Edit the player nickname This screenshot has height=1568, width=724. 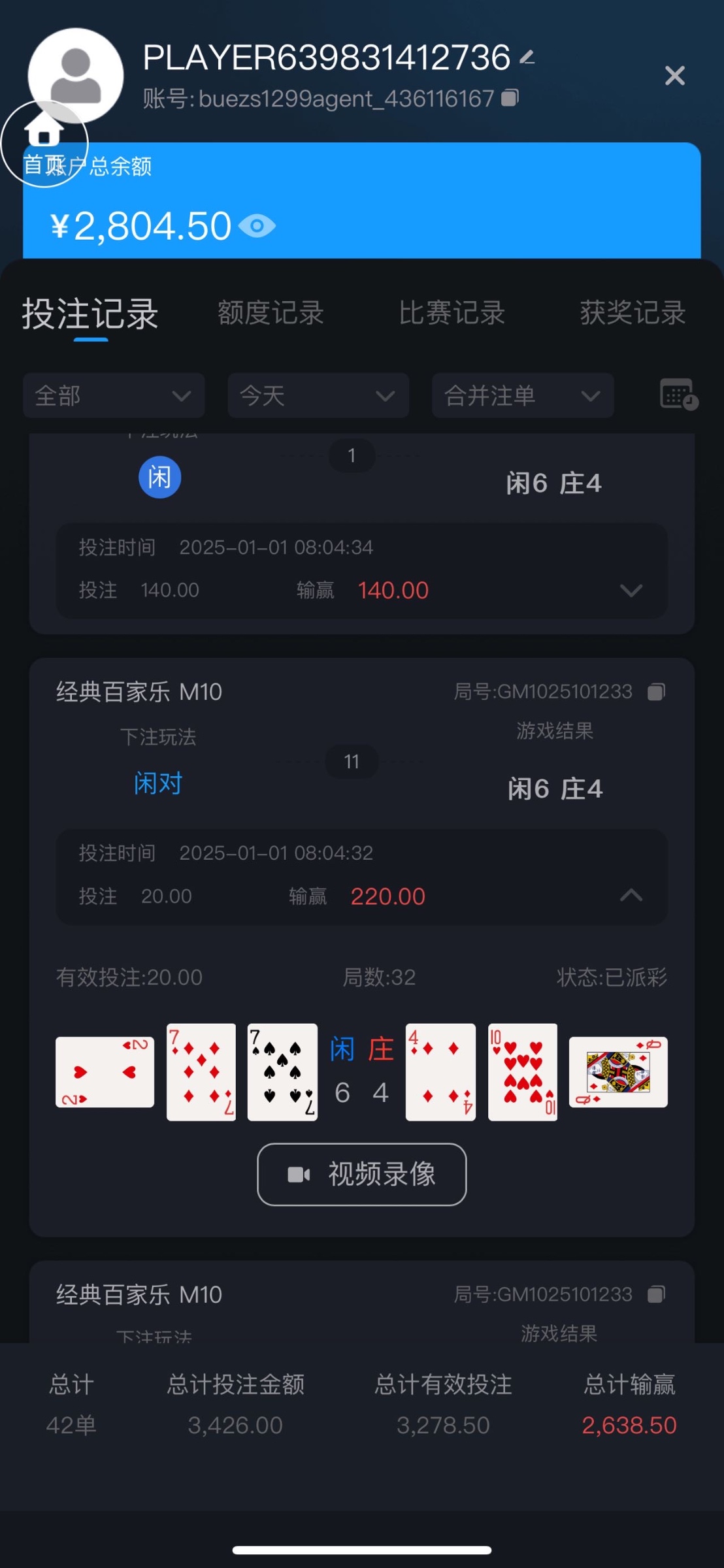point(527,58)
